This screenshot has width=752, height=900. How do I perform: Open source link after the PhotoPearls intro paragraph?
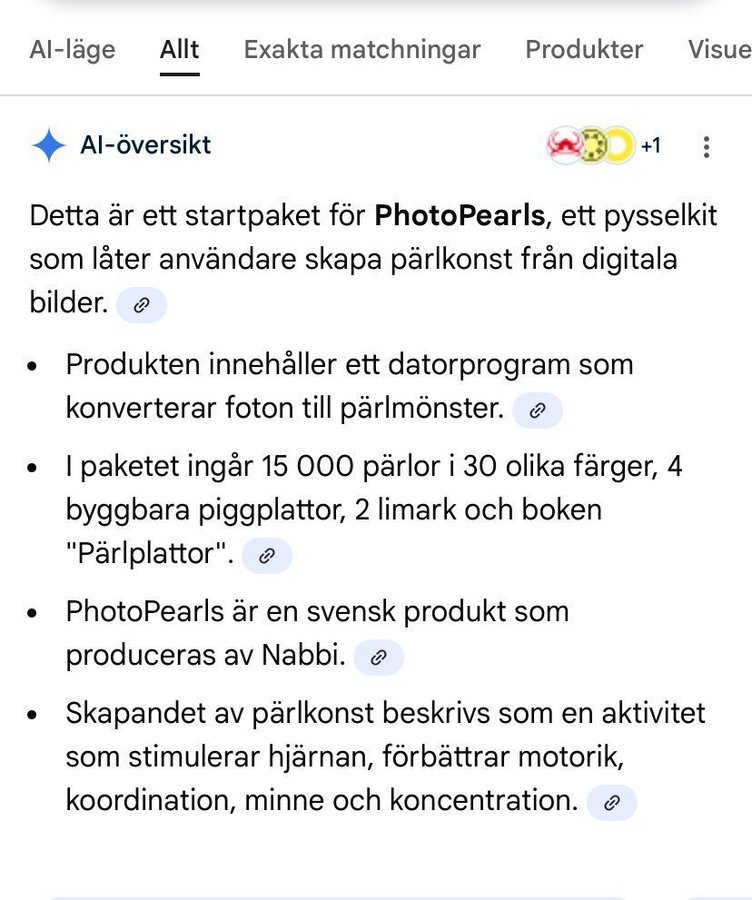141,305
